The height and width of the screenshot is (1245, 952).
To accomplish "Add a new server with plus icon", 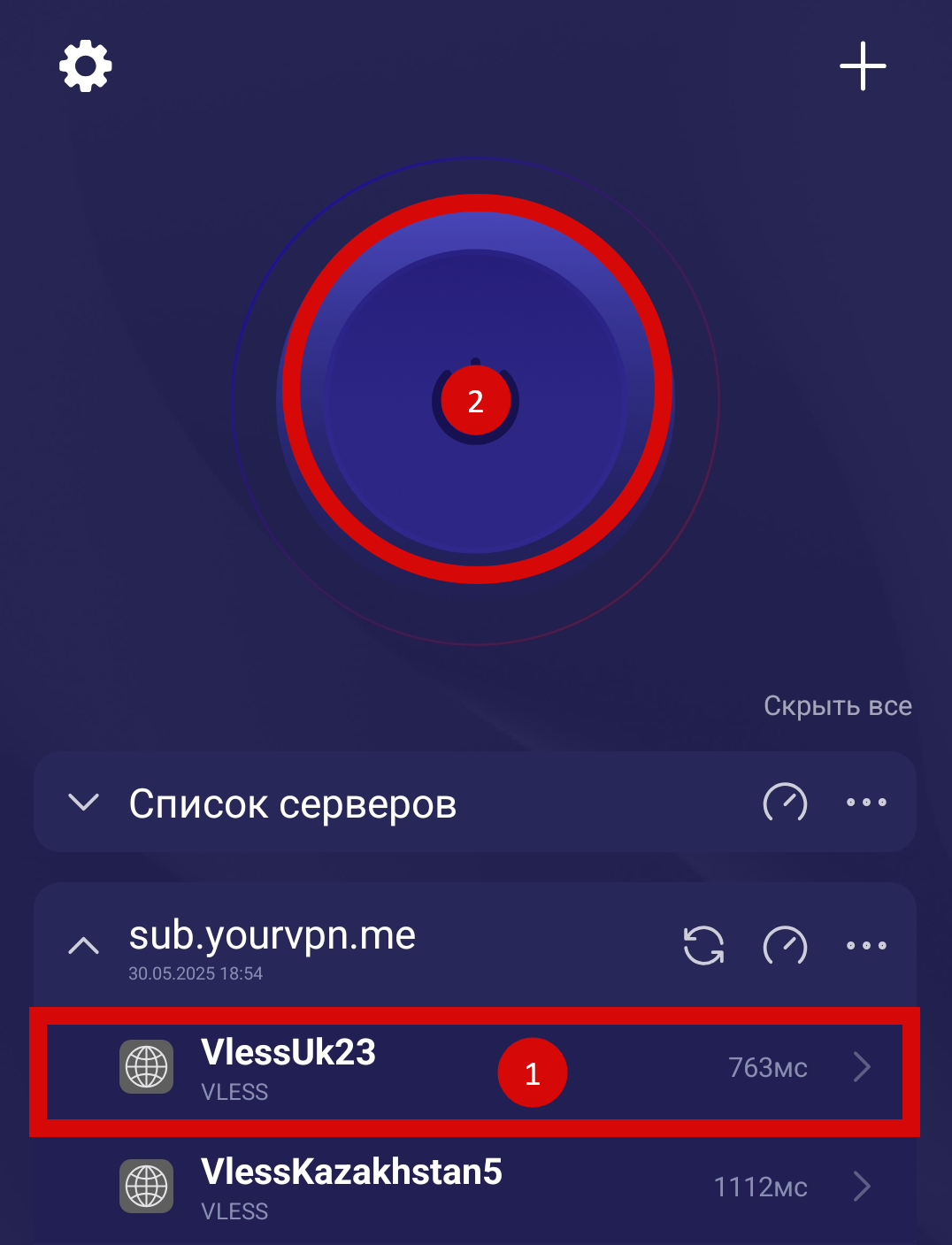I will 863,66.
